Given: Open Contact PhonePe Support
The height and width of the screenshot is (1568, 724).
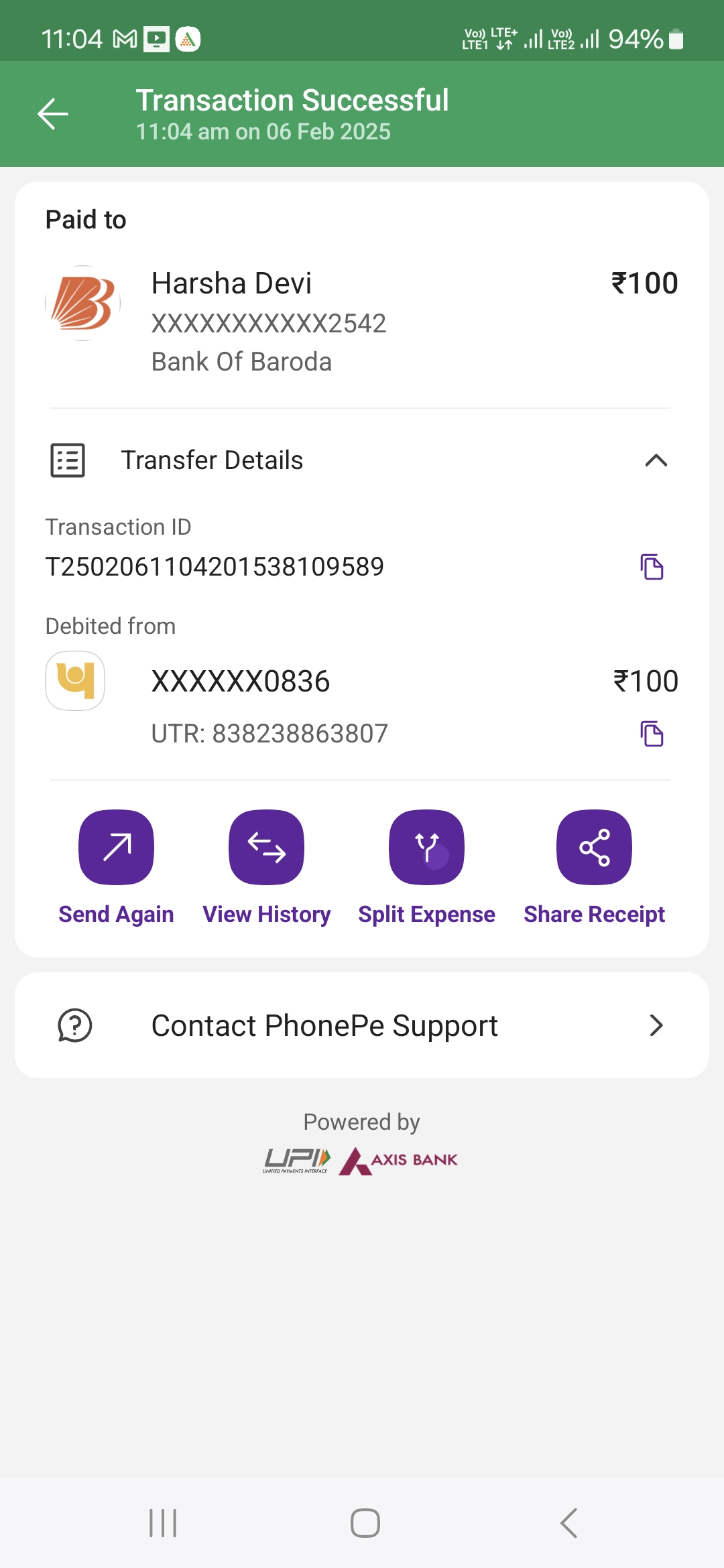Looking at the screenshot, I should [362, 1025].
